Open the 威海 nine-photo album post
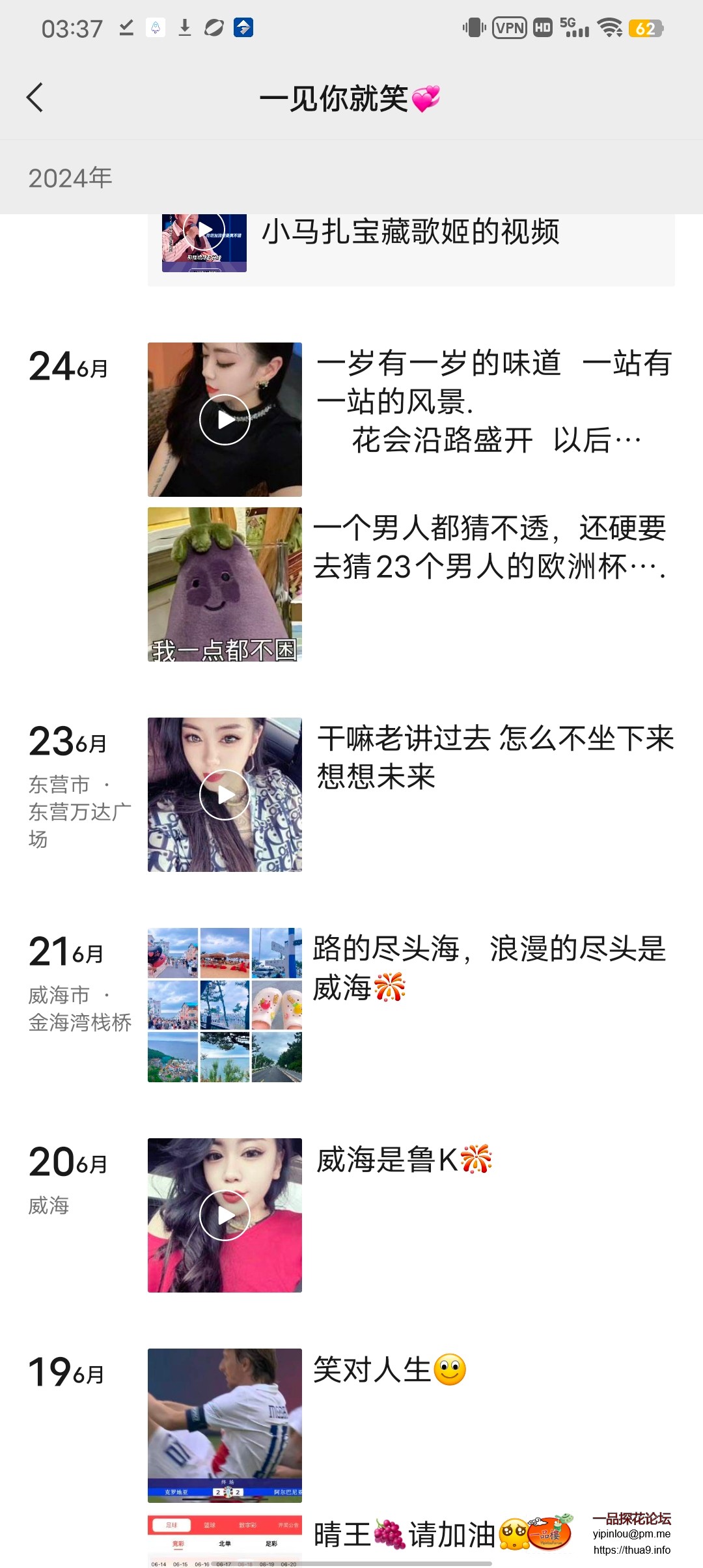Screen dimensions: 703x1568 click(225, 1005)
